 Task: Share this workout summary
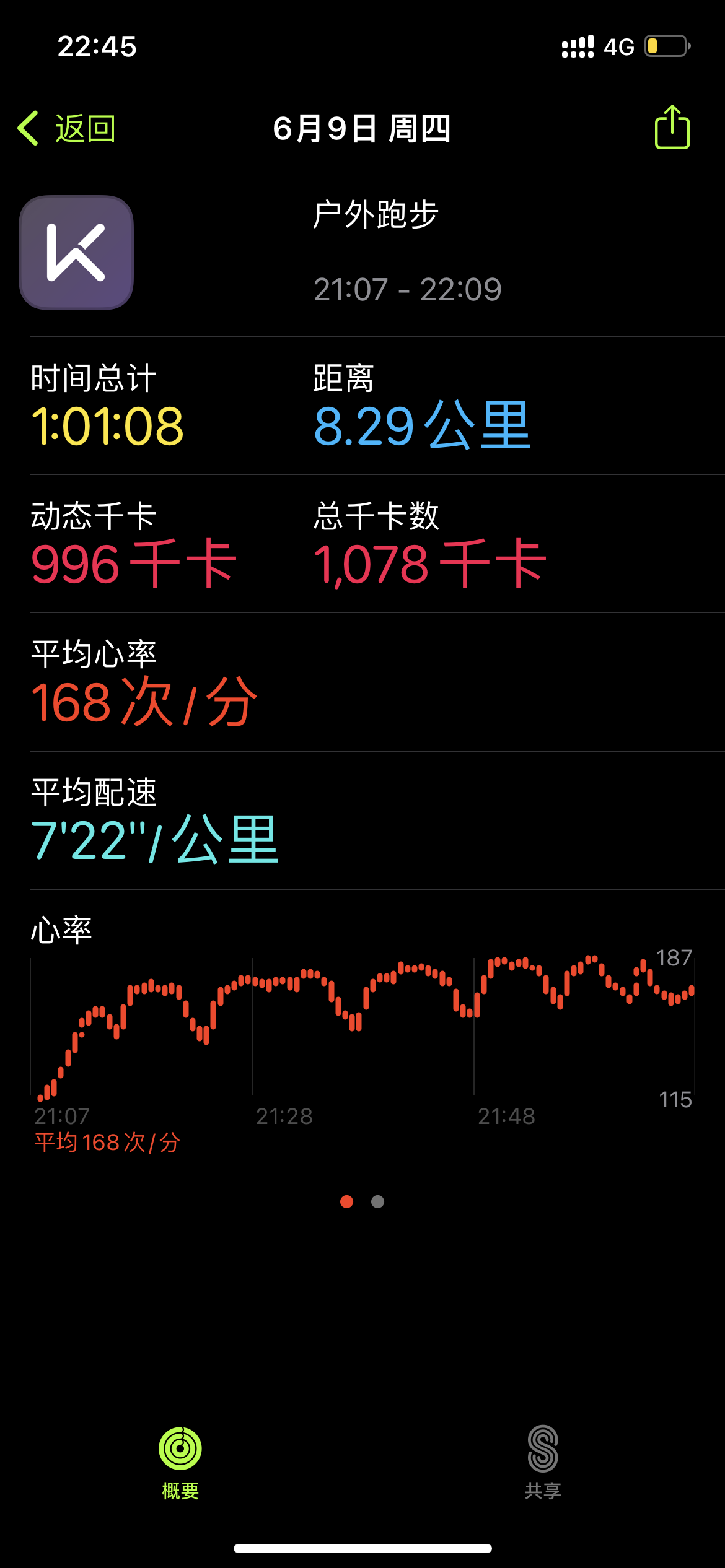pos(672,128)
